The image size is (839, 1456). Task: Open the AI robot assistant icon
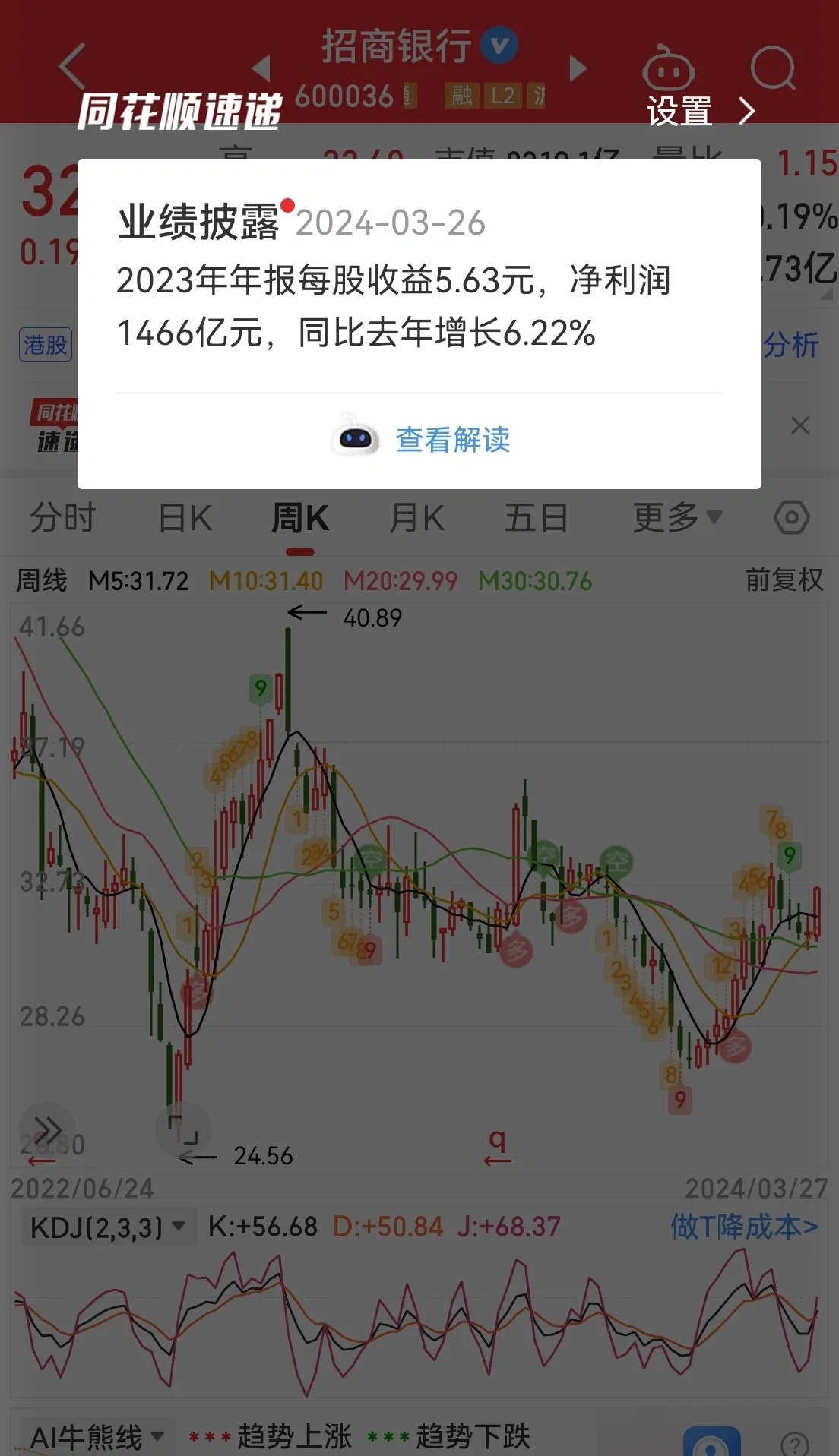pyautogui.click(x=668, y=70)
